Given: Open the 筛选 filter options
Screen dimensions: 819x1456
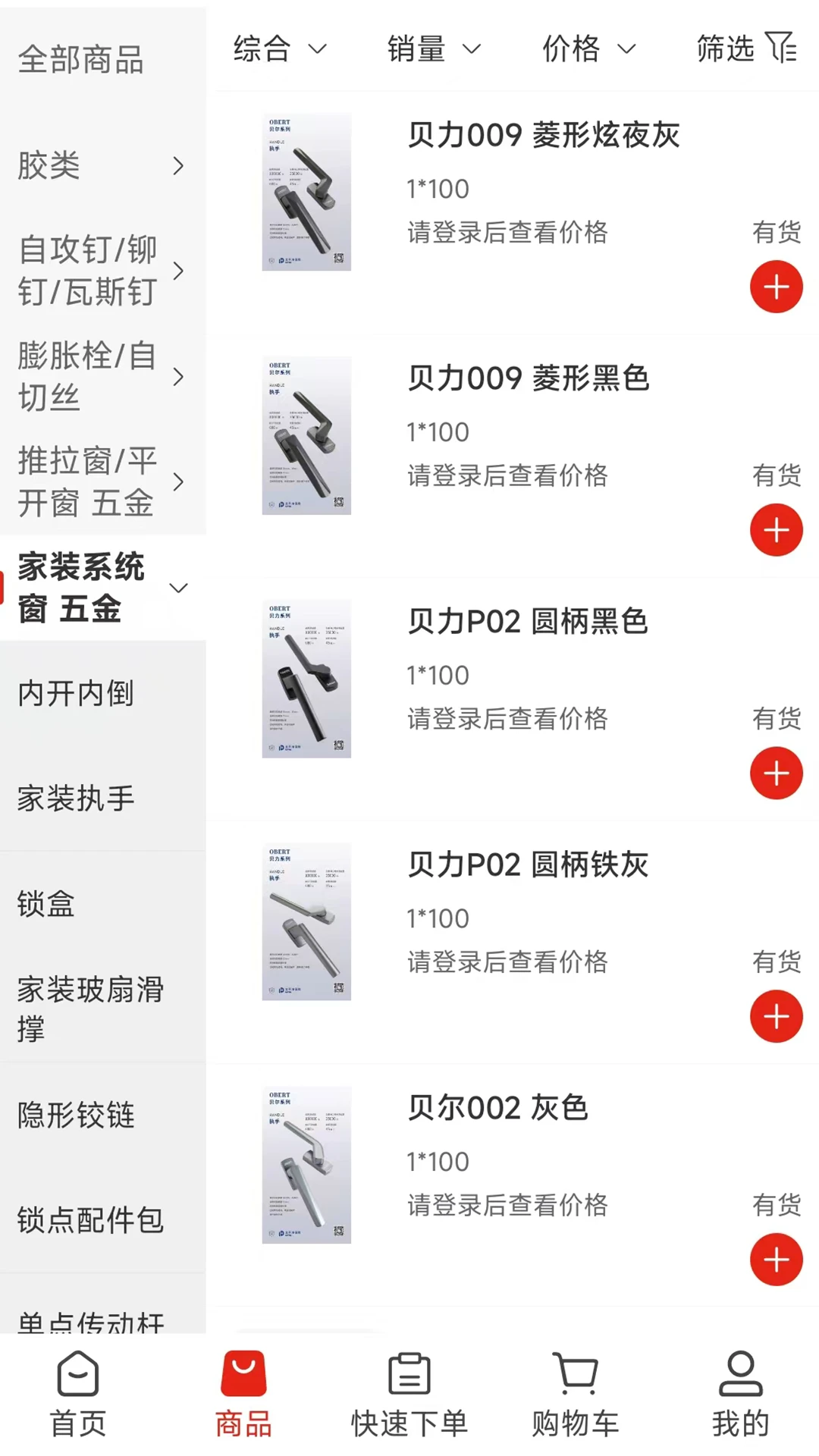Looking at the screenshot, I should tap(745, 49).
